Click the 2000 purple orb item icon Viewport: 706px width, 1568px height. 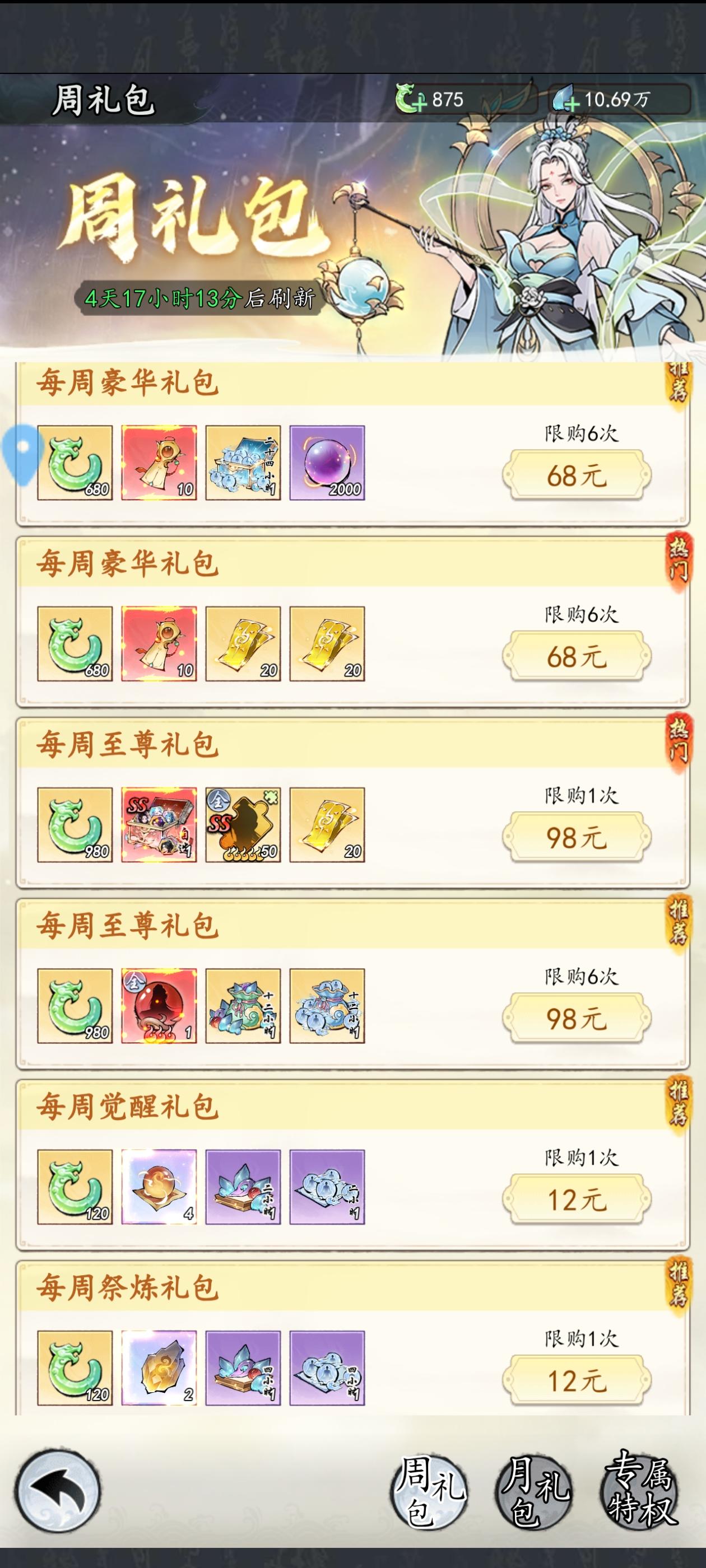[x=327, y=464]
